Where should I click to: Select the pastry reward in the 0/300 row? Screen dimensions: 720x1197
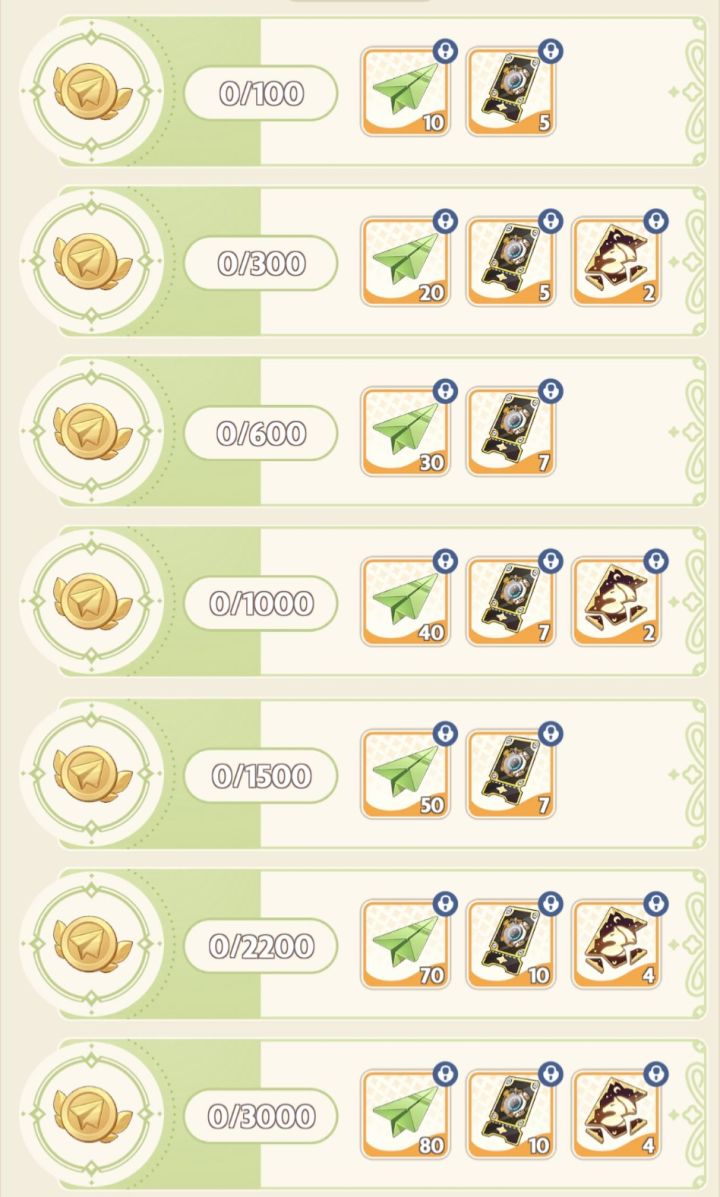pos(615,261)
